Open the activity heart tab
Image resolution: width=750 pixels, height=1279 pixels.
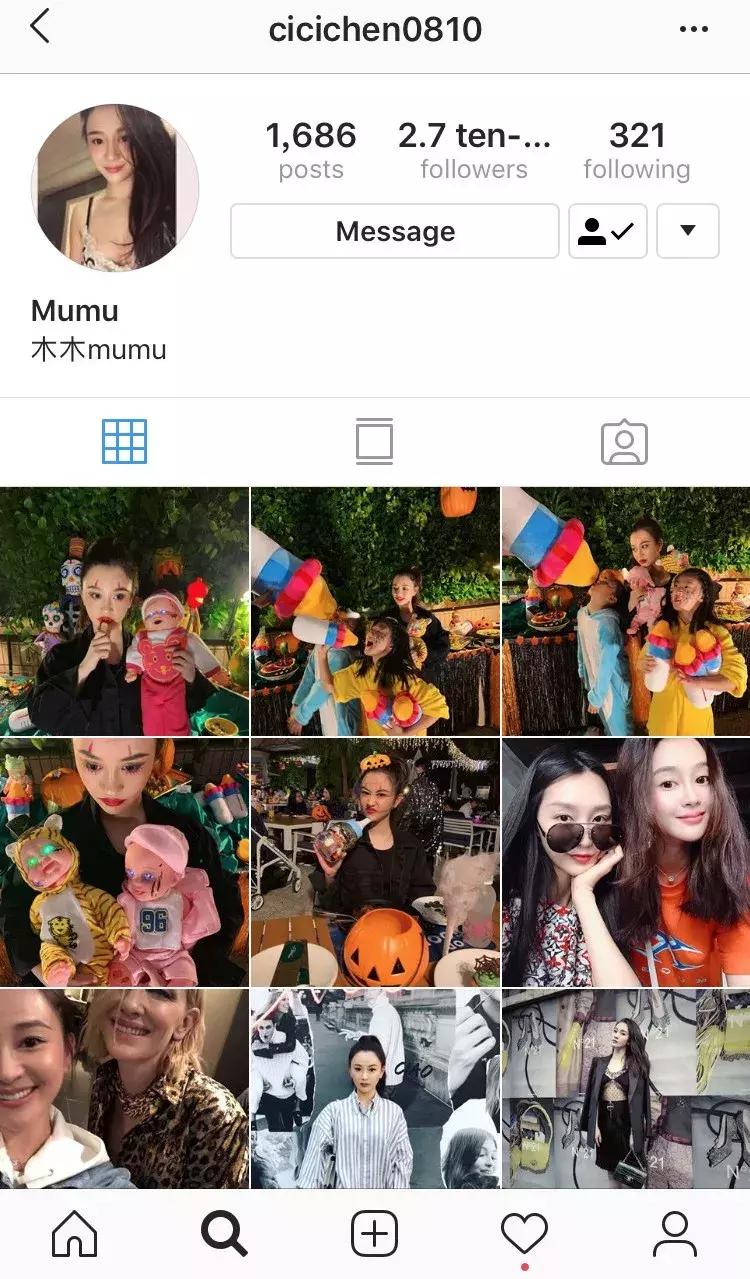524,1234
